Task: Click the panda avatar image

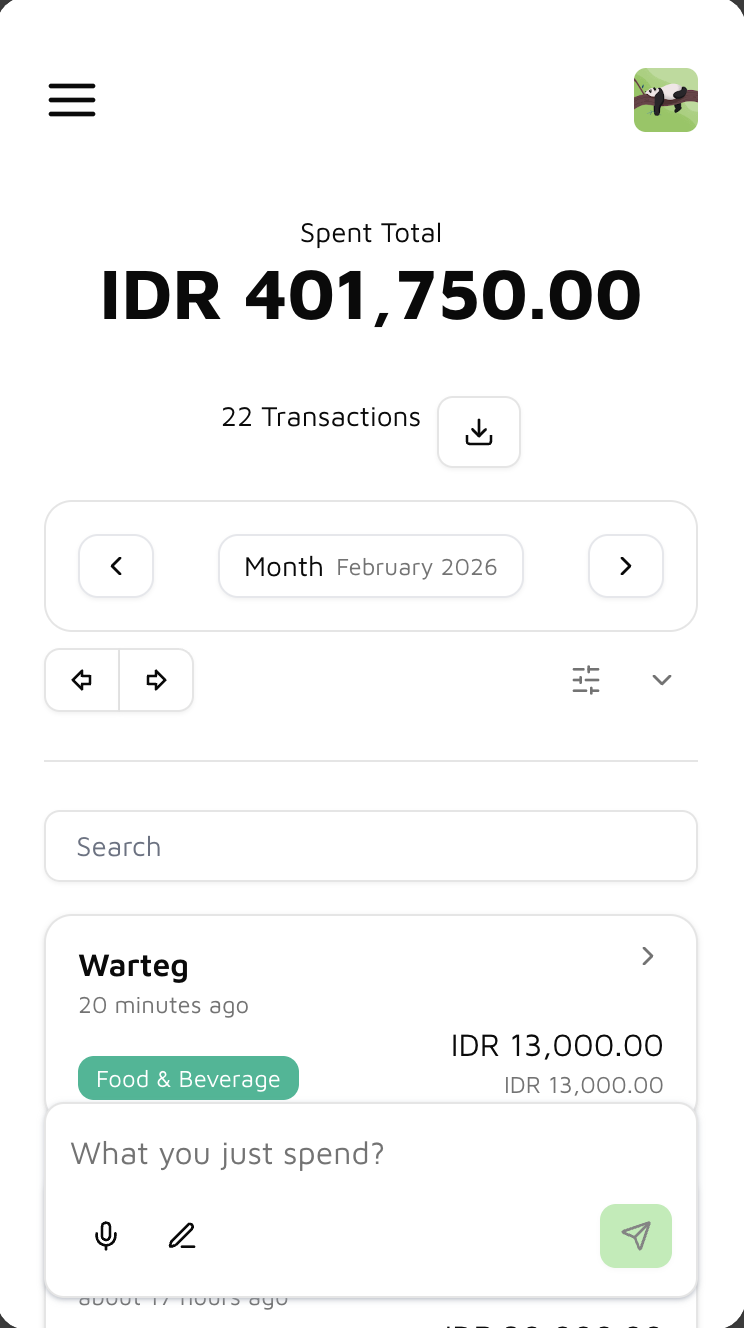Action: (665, 100)
